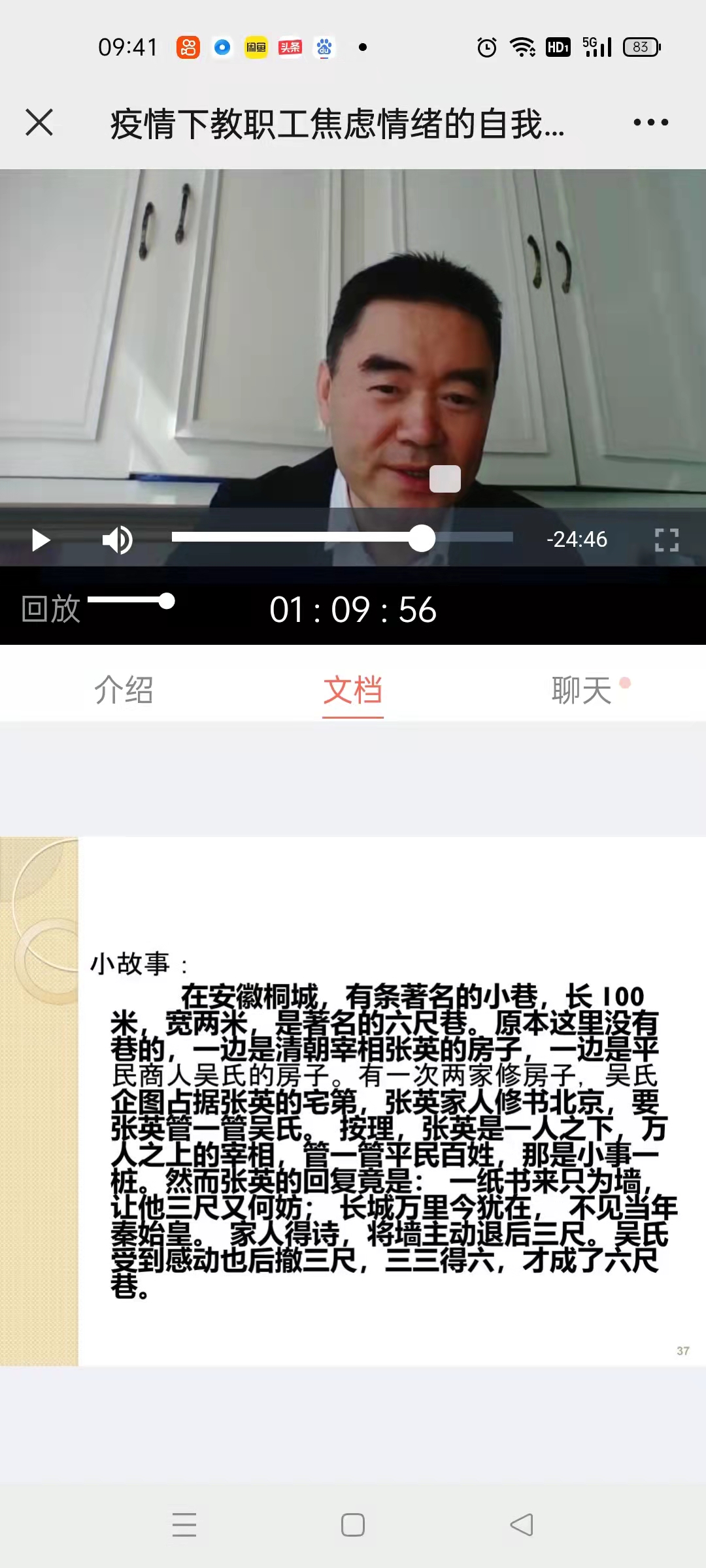Enter fullscreen video mode
706x1568 pixels.
(666, 540)
